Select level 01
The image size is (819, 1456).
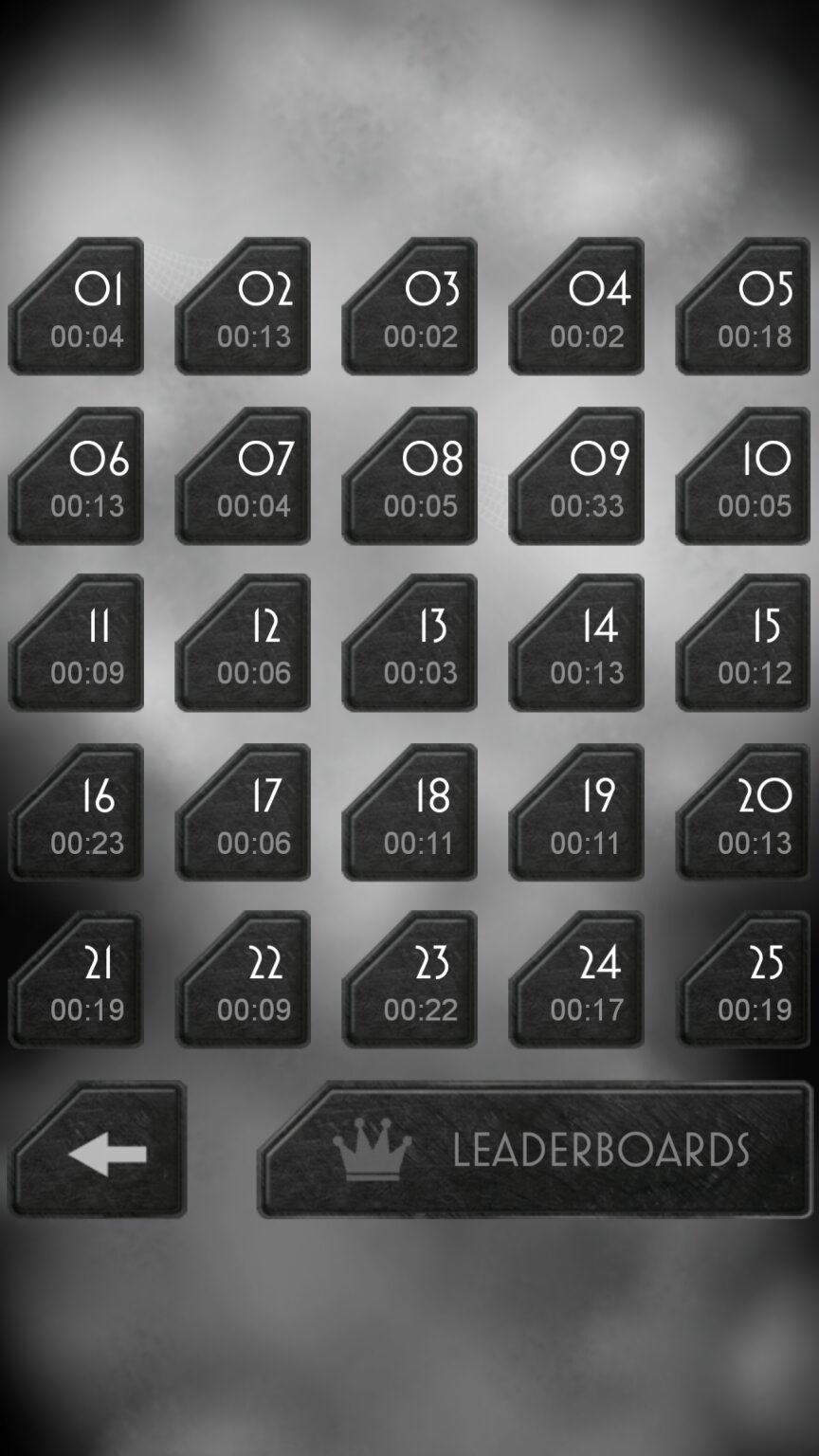point(78,308)
